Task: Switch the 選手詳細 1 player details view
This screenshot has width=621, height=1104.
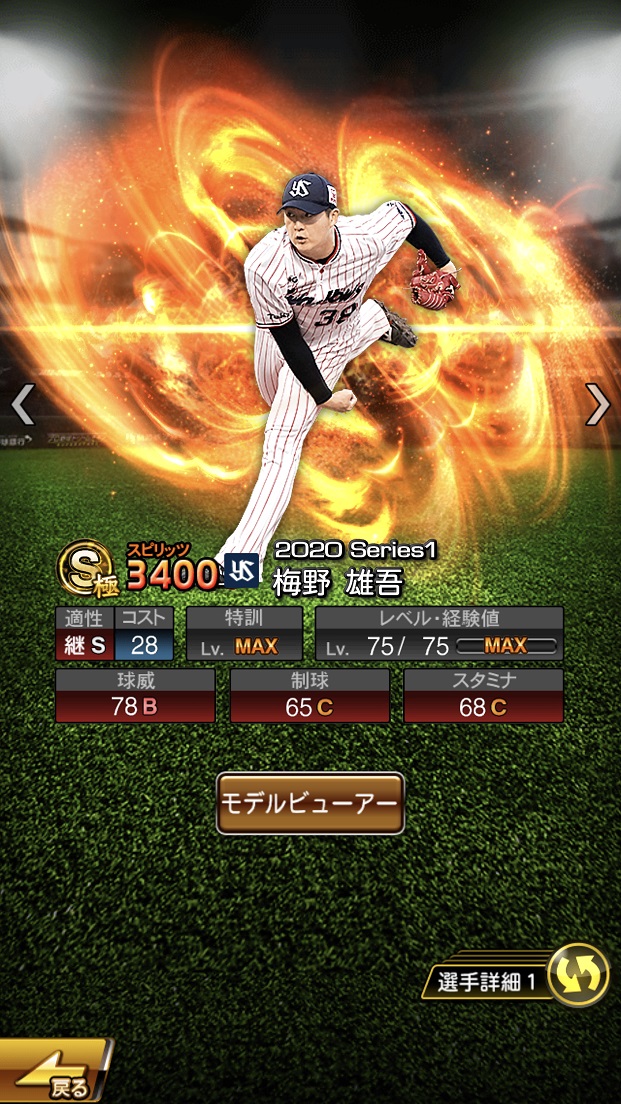Action: click(578, 973)
